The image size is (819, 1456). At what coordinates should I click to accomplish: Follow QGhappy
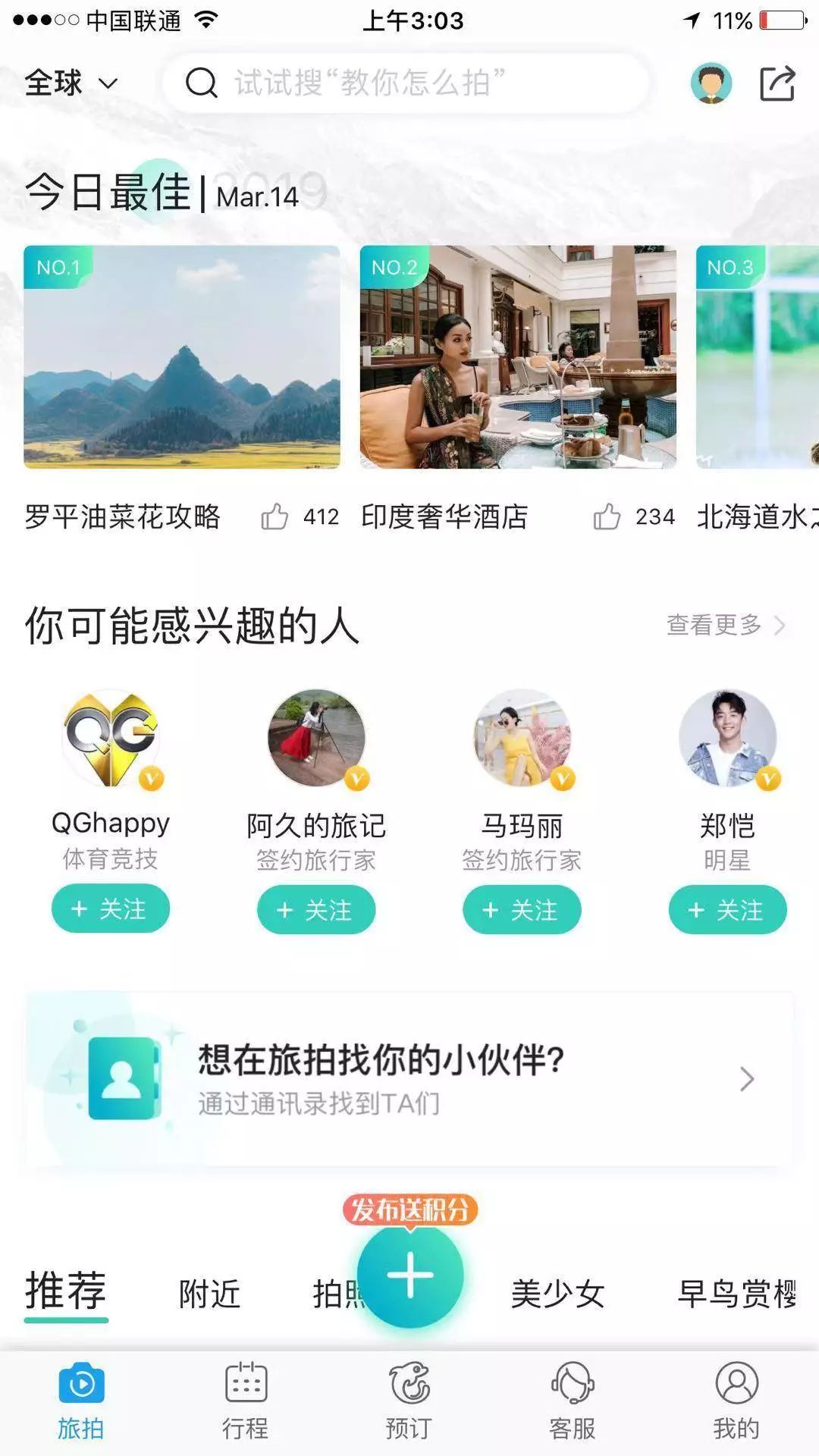pyautogui.click(x=111, y=908)
